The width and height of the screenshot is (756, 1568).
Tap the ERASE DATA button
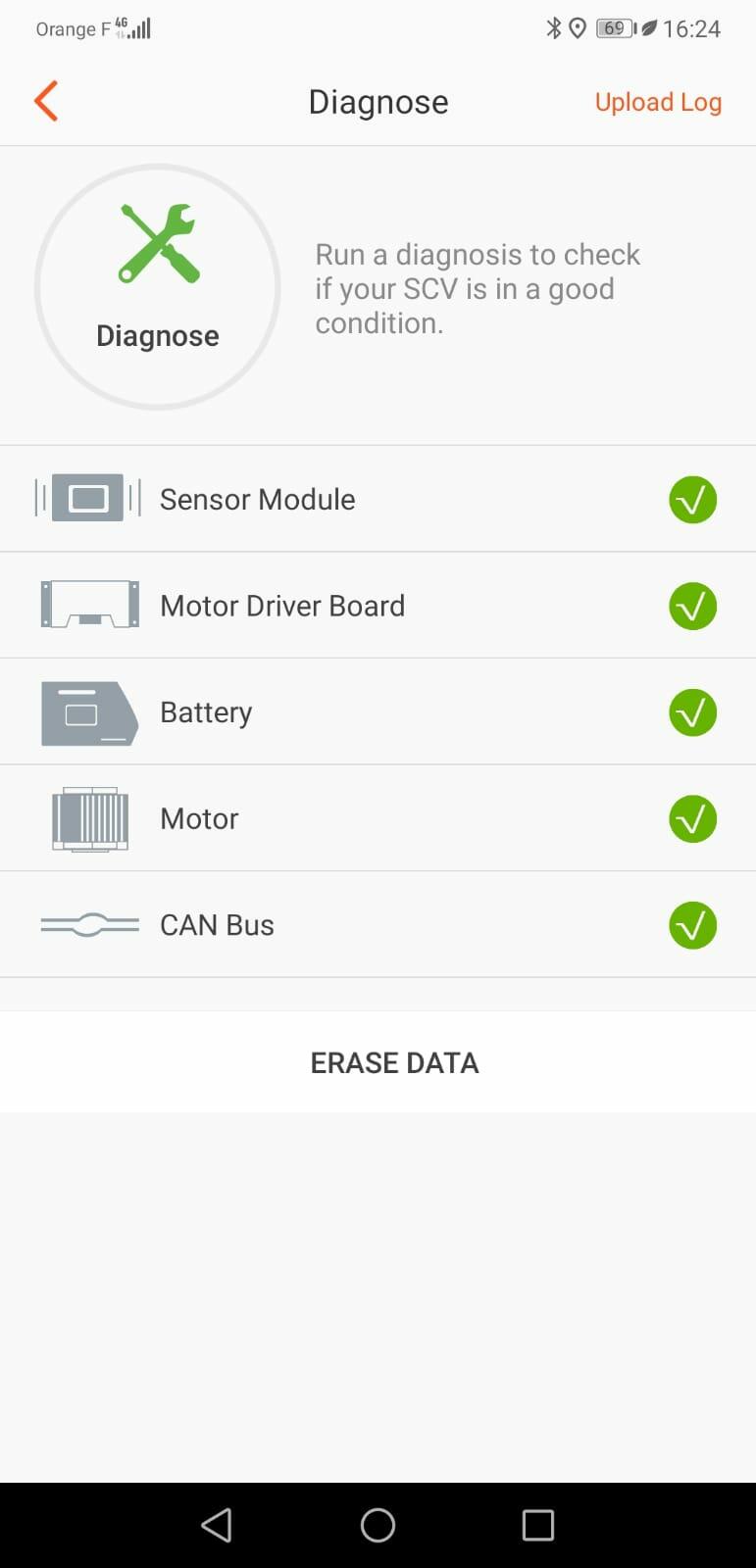378,1062
